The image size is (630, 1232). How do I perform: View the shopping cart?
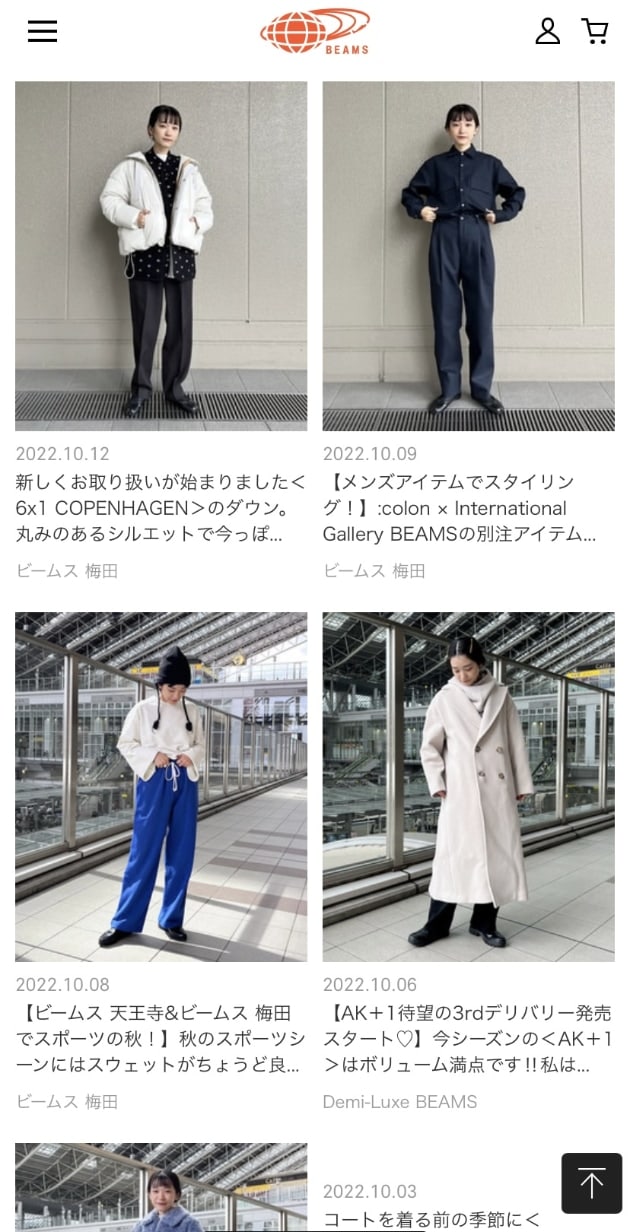(595, 32)
